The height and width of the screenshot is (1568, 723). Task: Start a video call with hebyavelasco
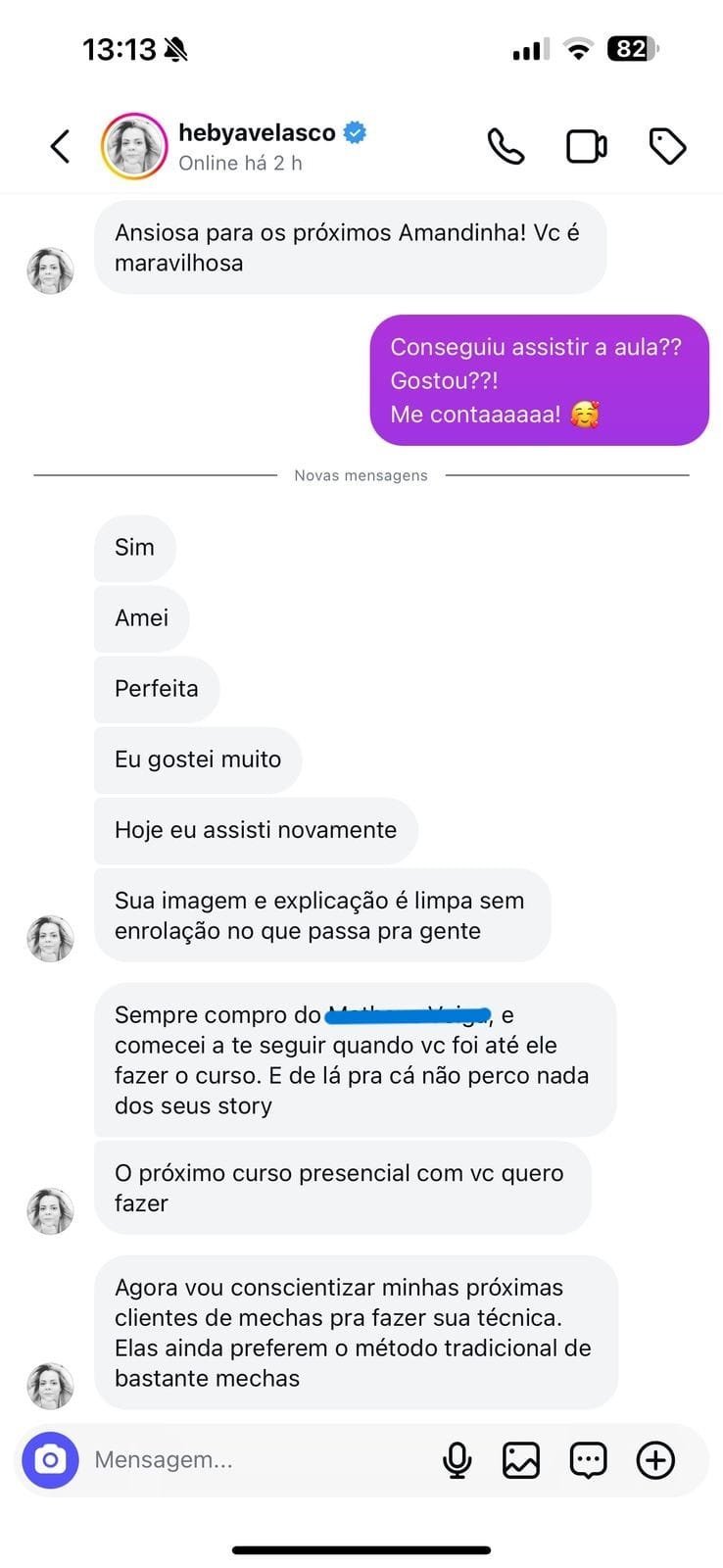(586, 147)
